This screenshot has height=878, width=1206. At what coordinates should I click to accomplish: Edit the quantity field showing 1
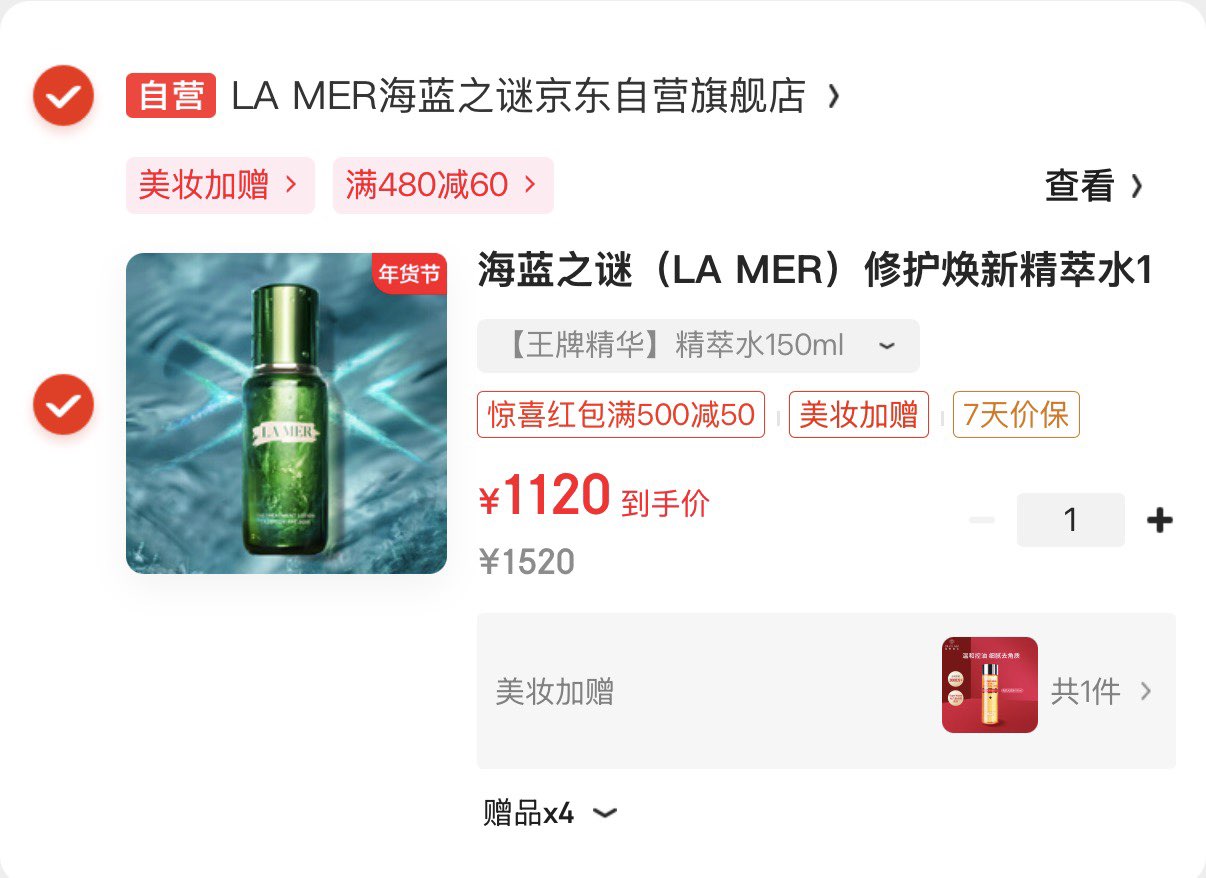tap(1070, 520)
